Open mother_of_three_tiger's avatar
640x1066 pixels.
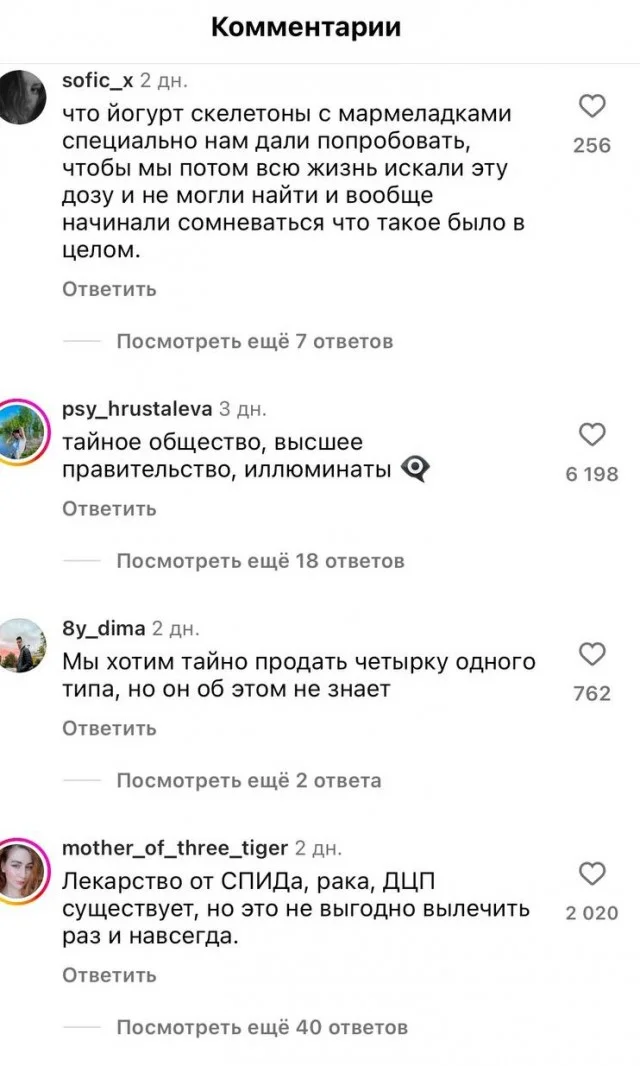(x=22, y=868)
